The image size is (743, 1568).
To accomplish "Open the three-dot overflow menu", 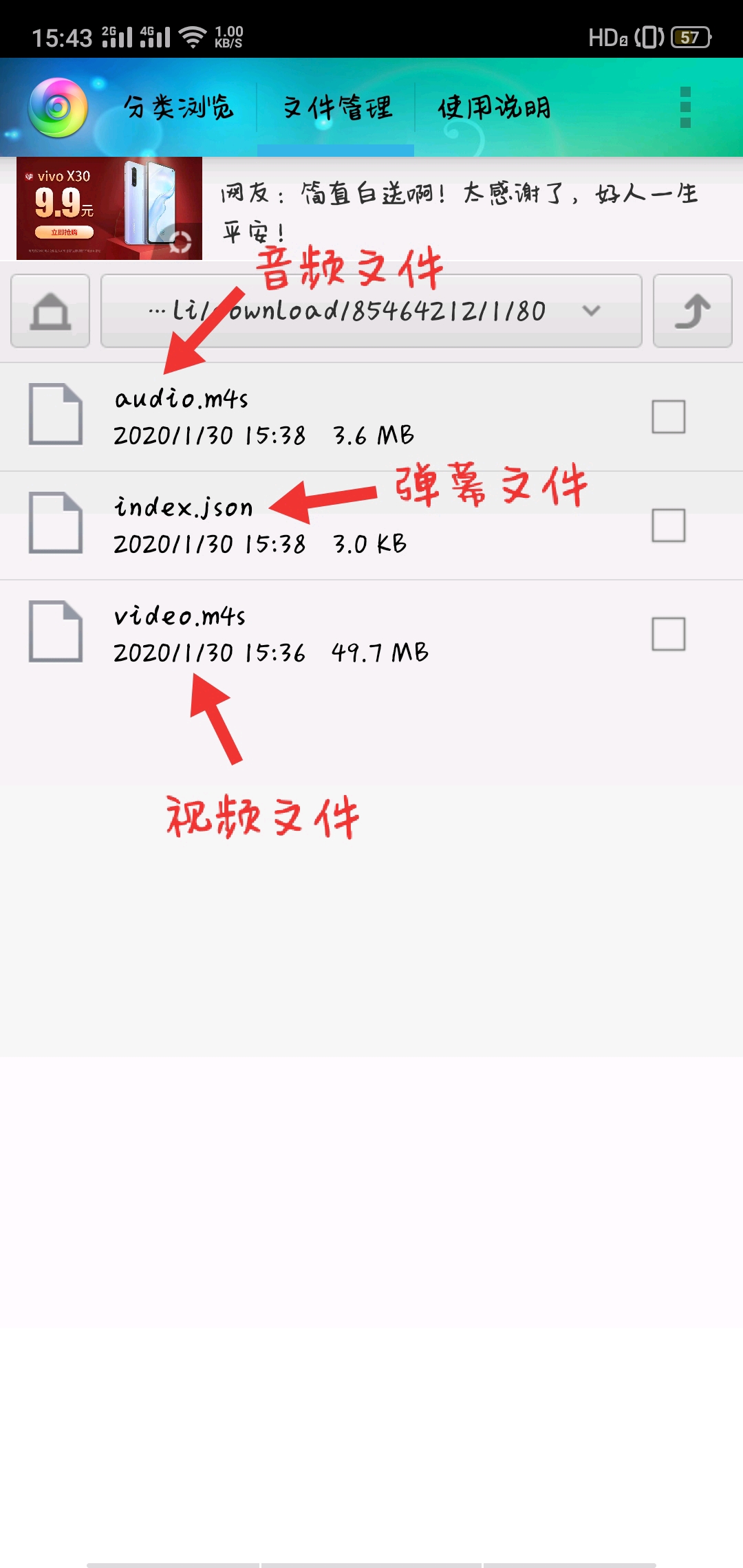I will pyautogui.click(x=685, y=107).
